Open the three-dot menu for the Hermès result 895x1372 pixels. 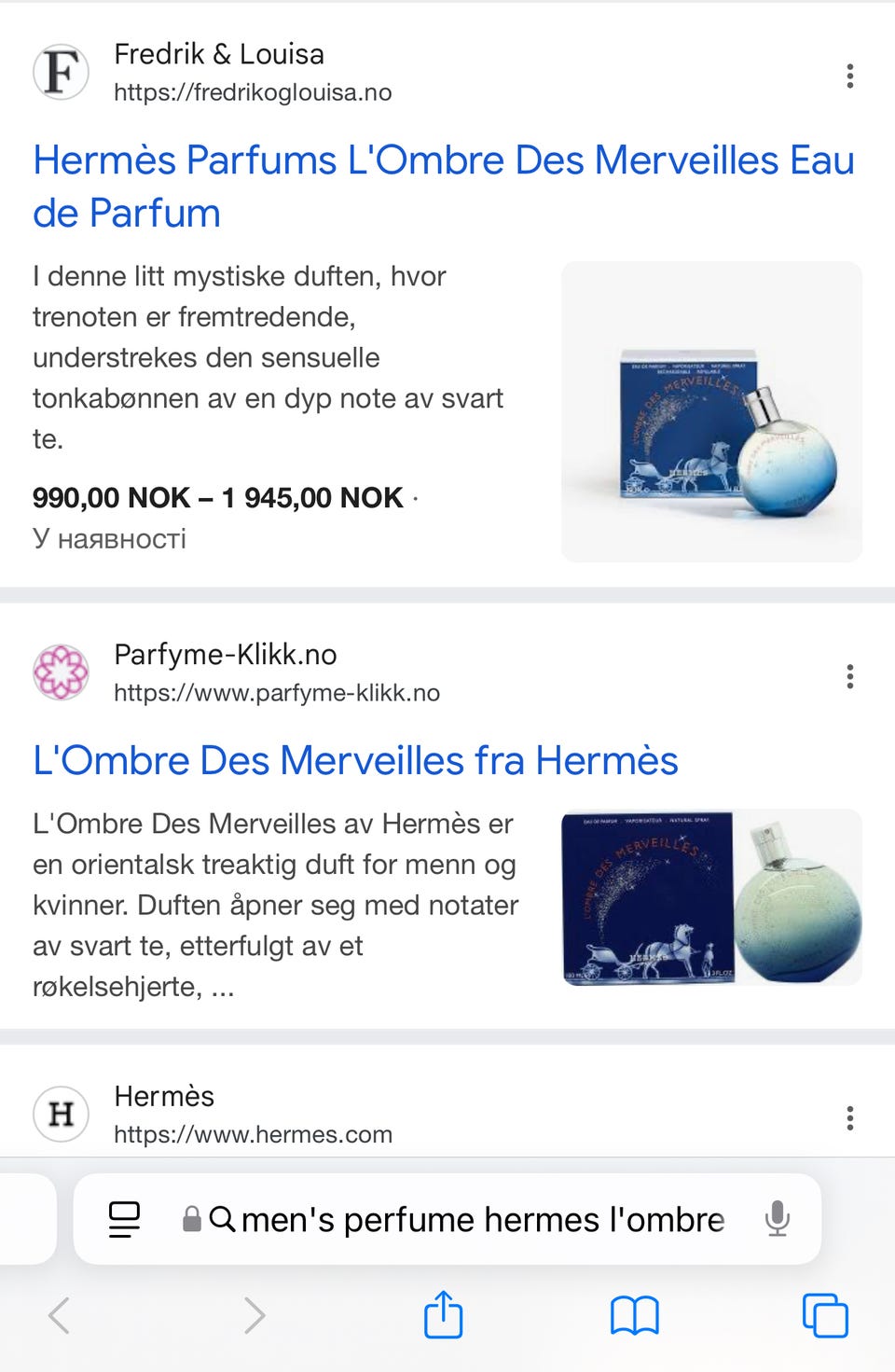pos(849,1118)
